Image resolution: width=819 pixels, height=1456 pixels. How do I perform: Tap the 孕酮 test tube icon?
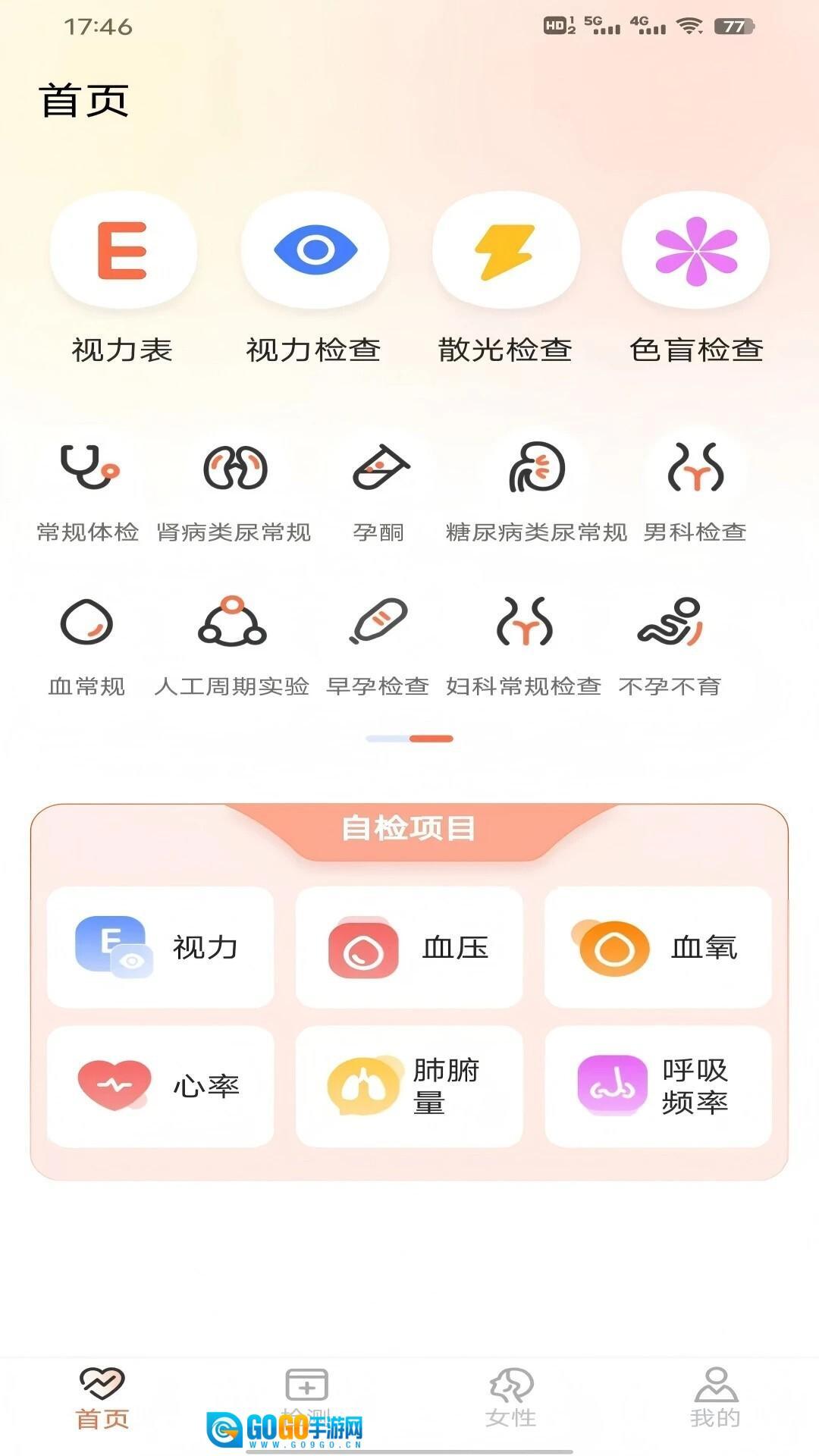click(381, 468)
